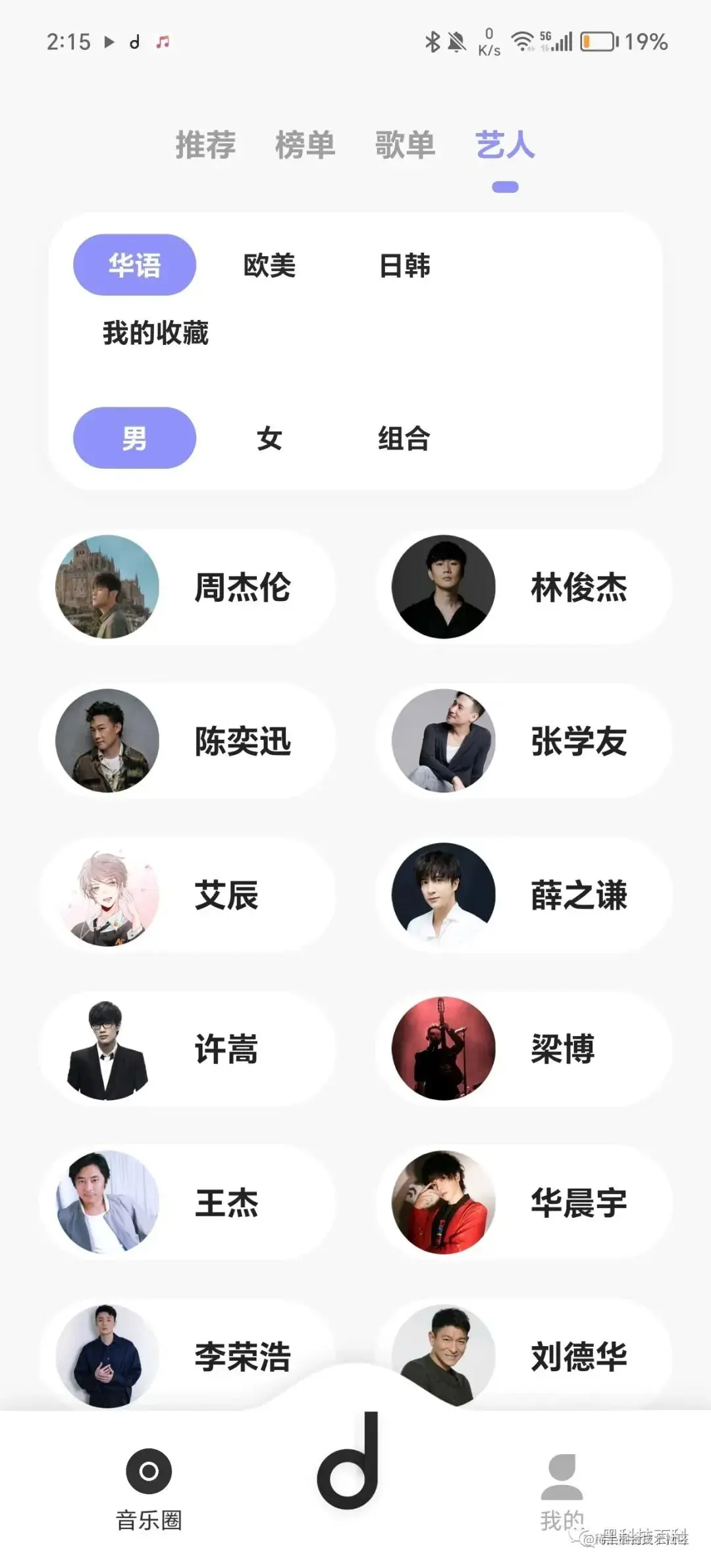This screenshot has width=711, height=1568.
Task: Open artist 梁博
Action: [523, 1049]
